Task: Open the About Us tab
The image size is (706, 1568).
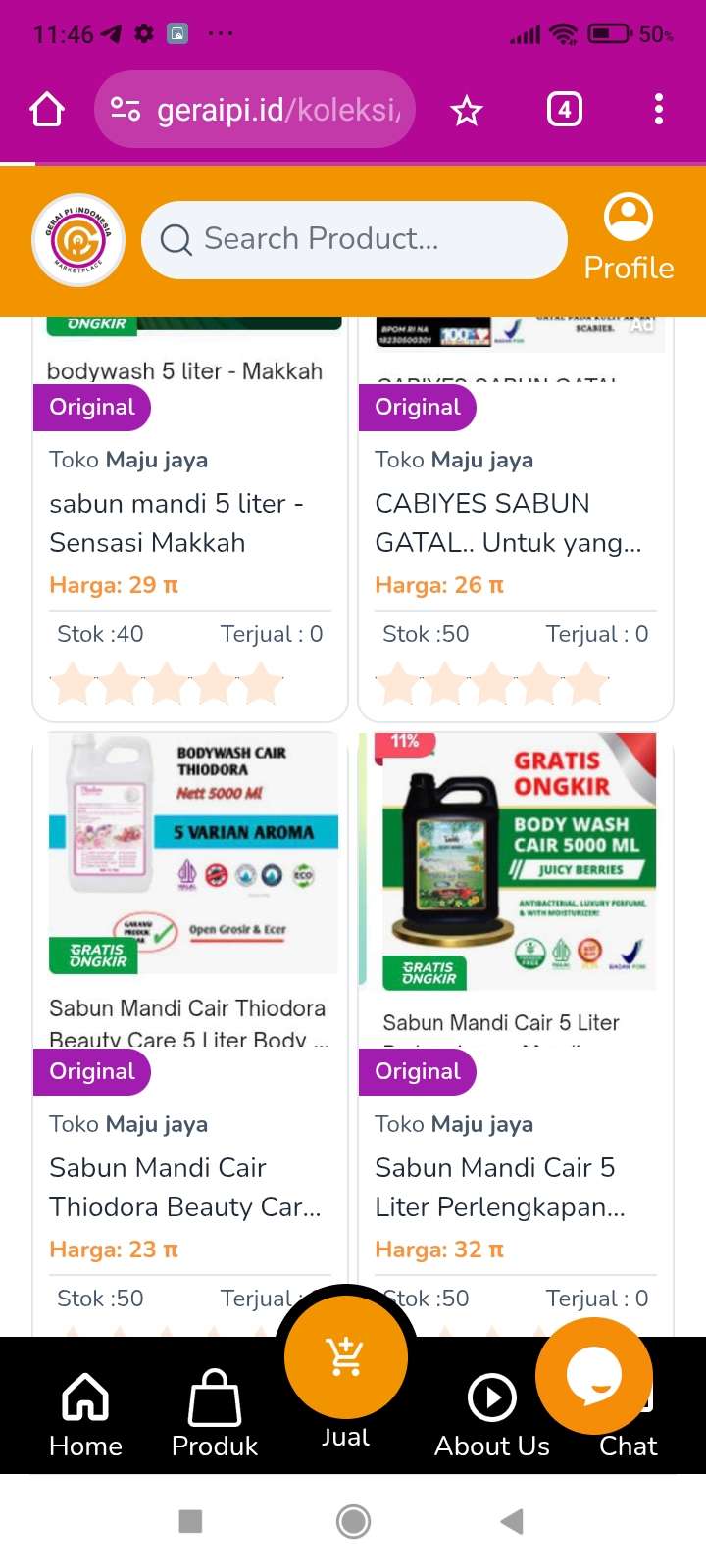Action: tap(491, 1414)
